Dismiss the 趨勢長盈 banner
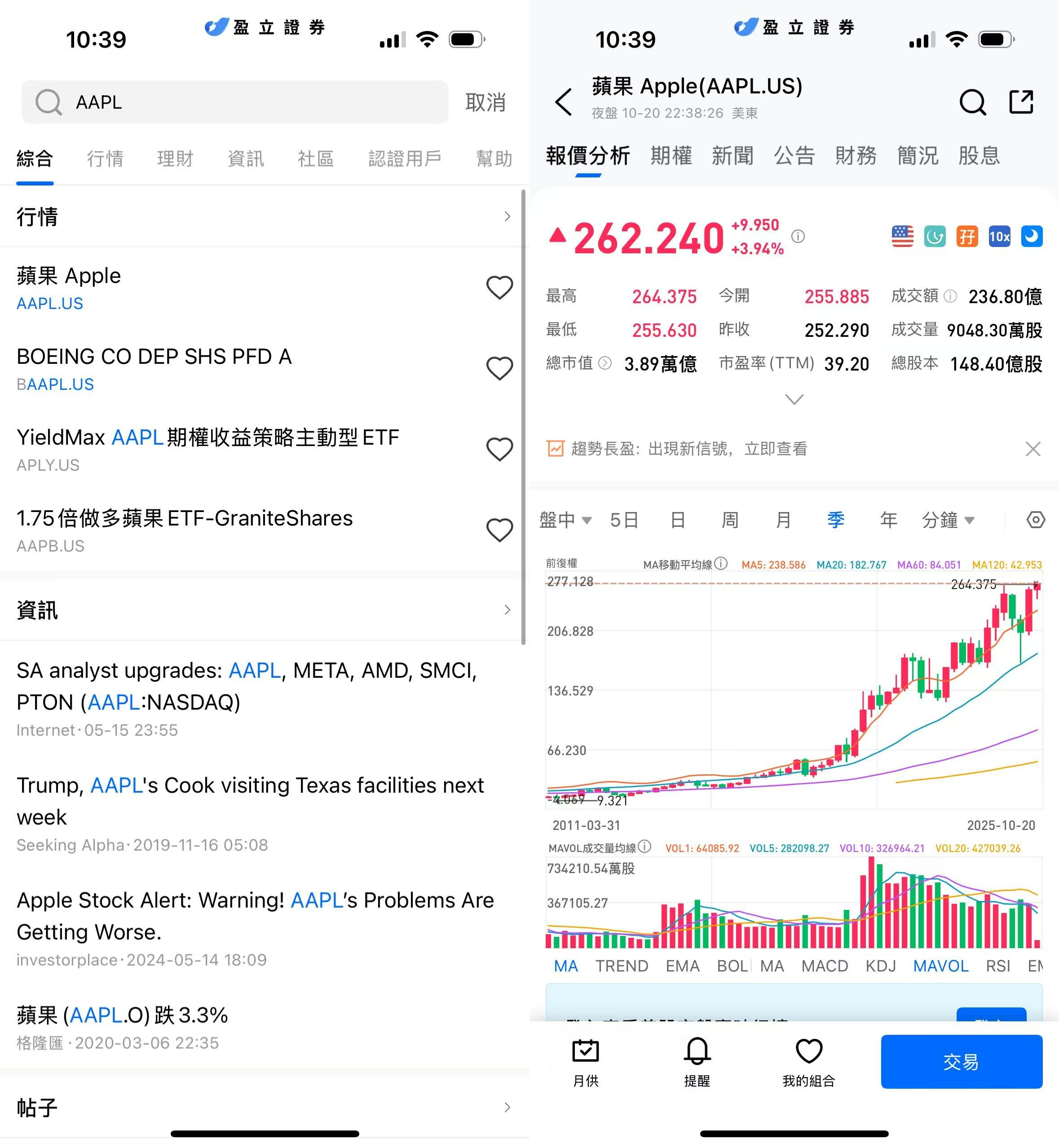 click(1033, 449)
